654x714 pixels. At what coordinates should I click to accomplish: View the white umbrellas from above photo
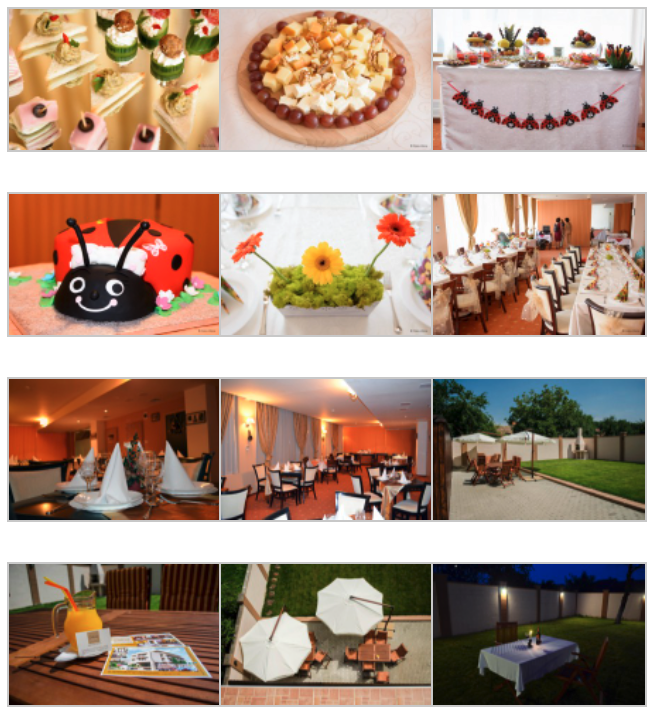pyautogui.click(x=326, y=635)
